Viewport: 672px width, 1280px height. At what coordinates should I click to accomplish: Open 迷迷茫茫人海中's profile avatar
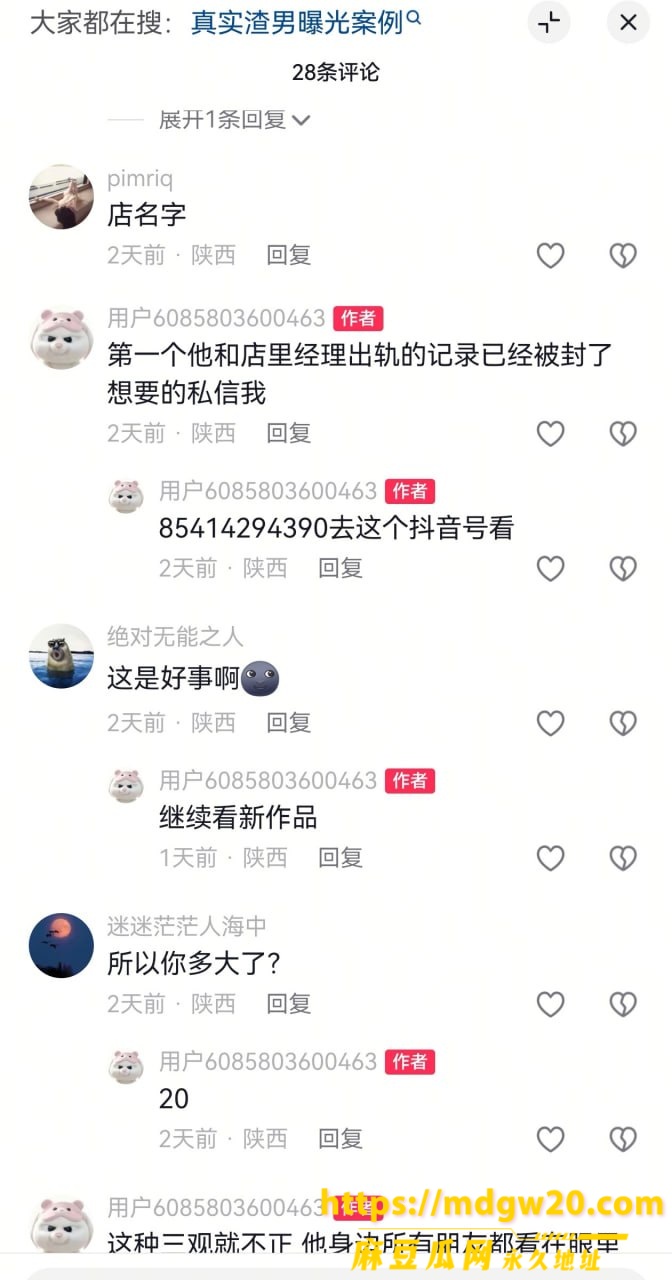tap(61, 945)
